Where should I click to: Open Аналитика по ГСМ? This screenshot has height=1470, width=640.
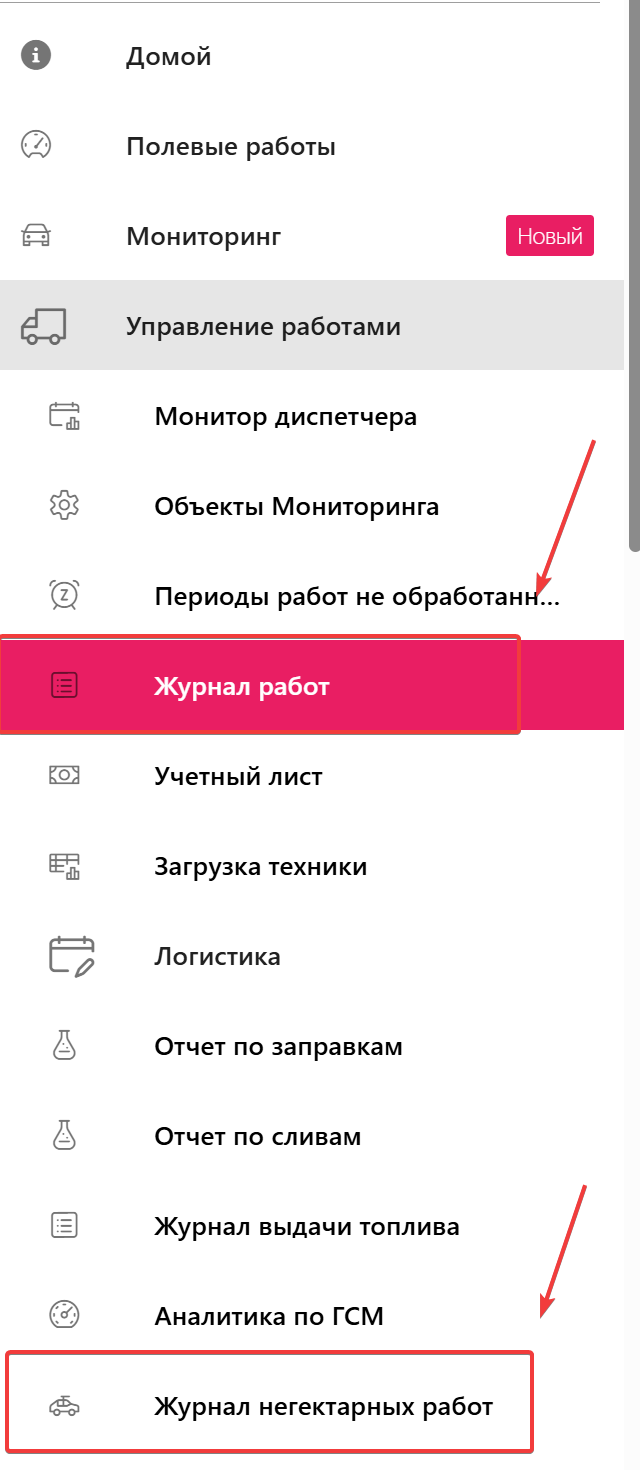coord(268,1317)
